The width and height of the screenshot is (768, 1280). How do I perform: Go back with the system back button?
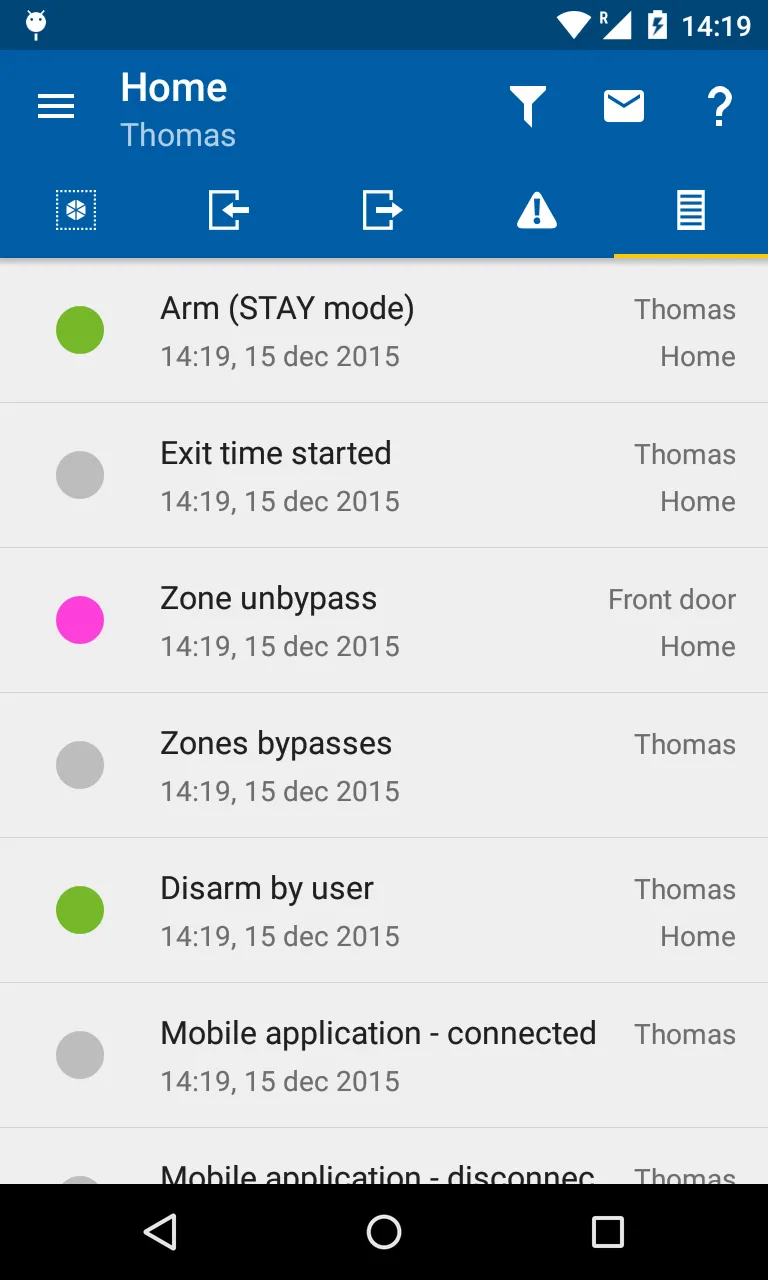[161, 1232]
